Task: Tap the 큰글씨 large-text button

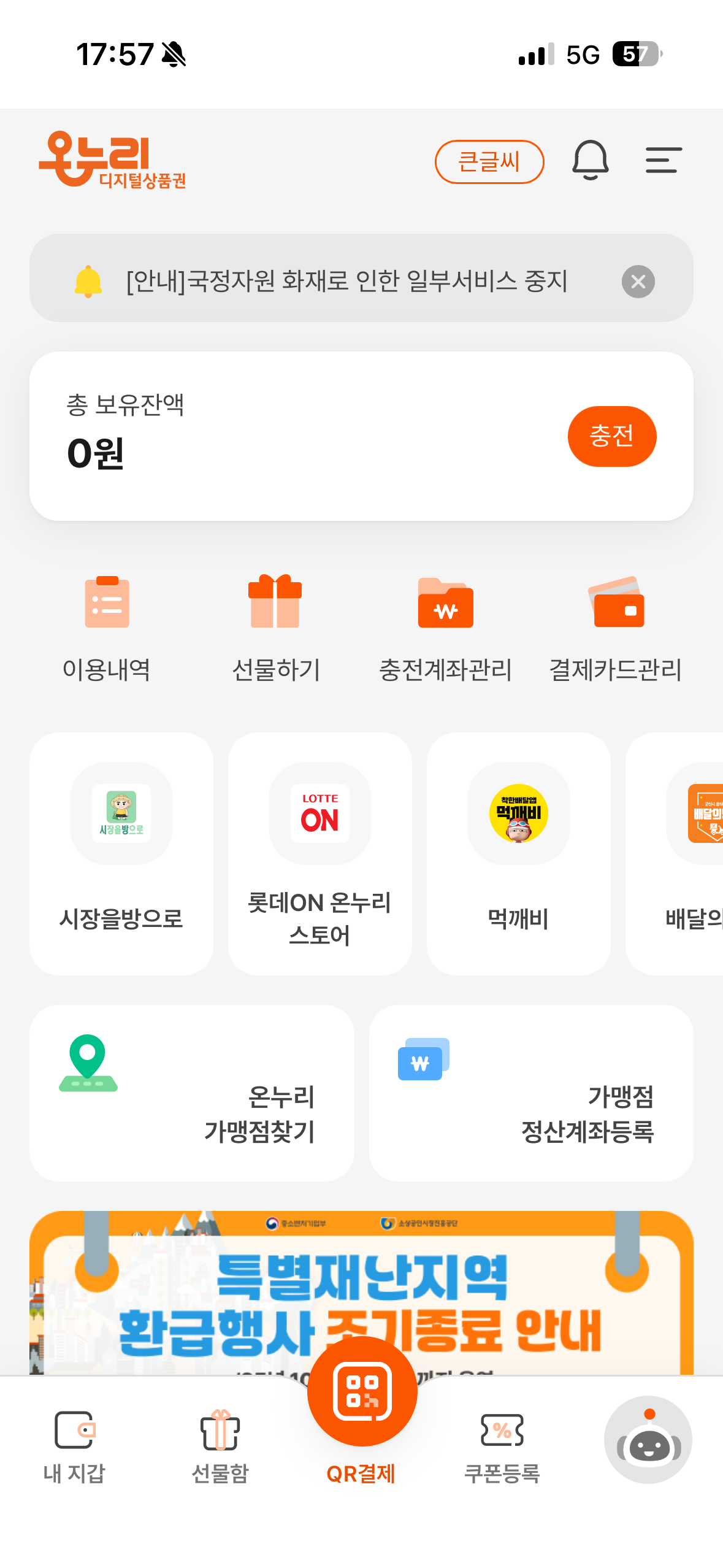Action: tap(489, 161)
